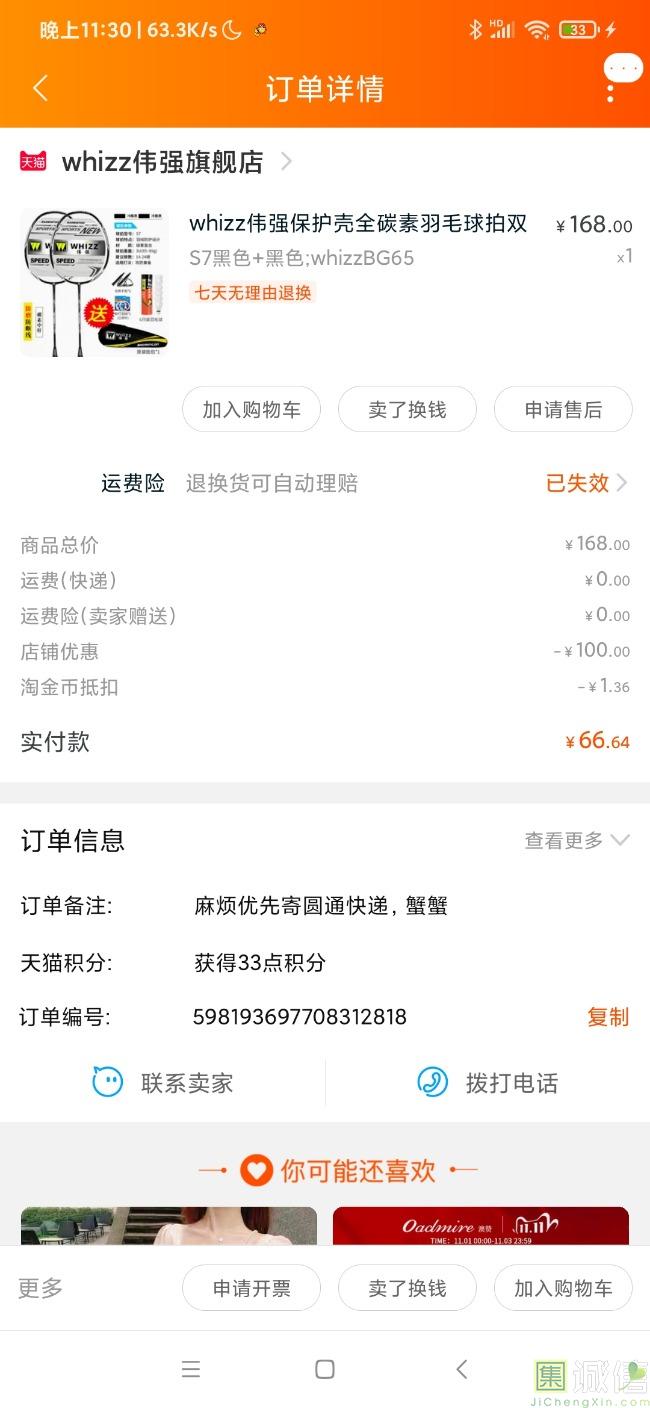Copy the order number with 复制

click(x=607, y=1017)
